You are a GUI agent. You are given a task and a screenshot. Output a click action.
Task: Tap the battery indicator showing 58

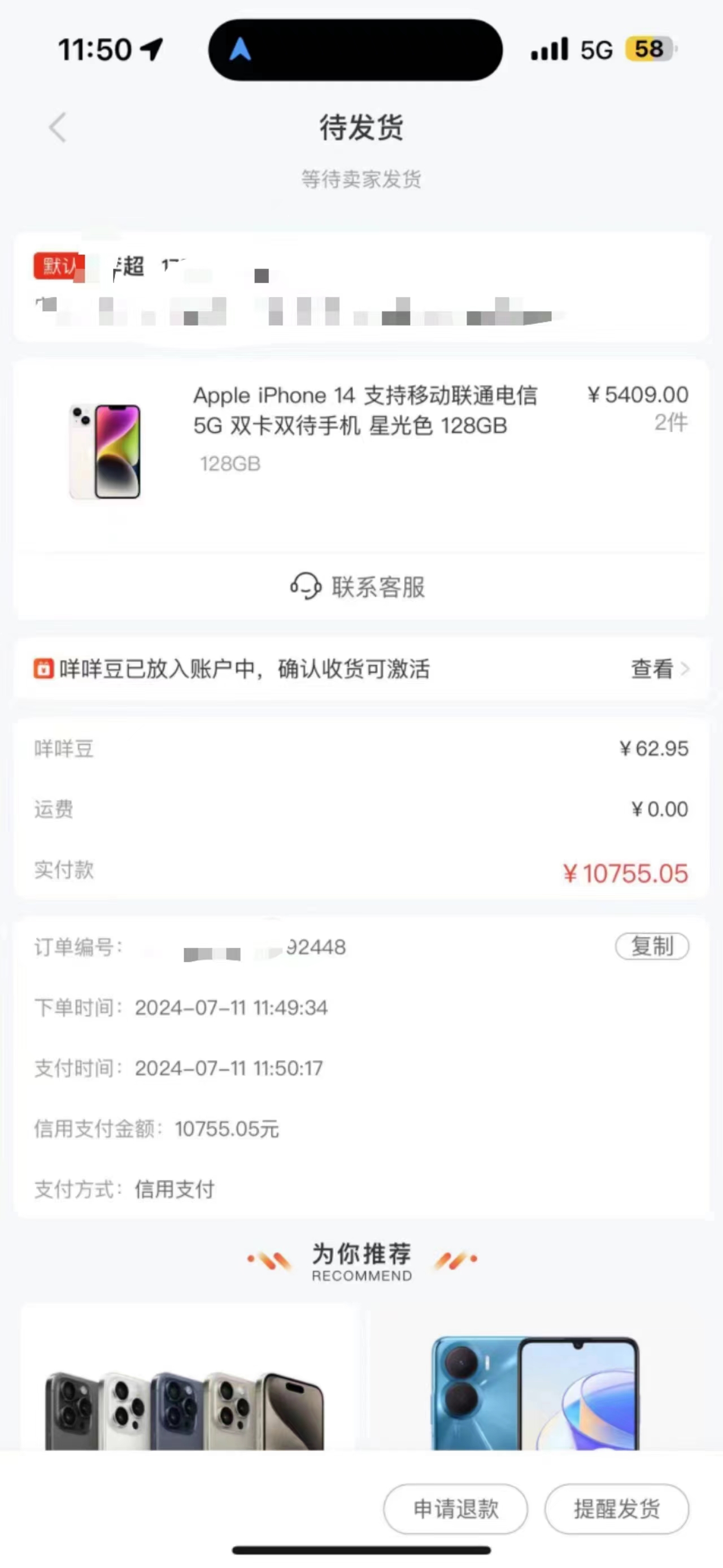pos(647,49)
